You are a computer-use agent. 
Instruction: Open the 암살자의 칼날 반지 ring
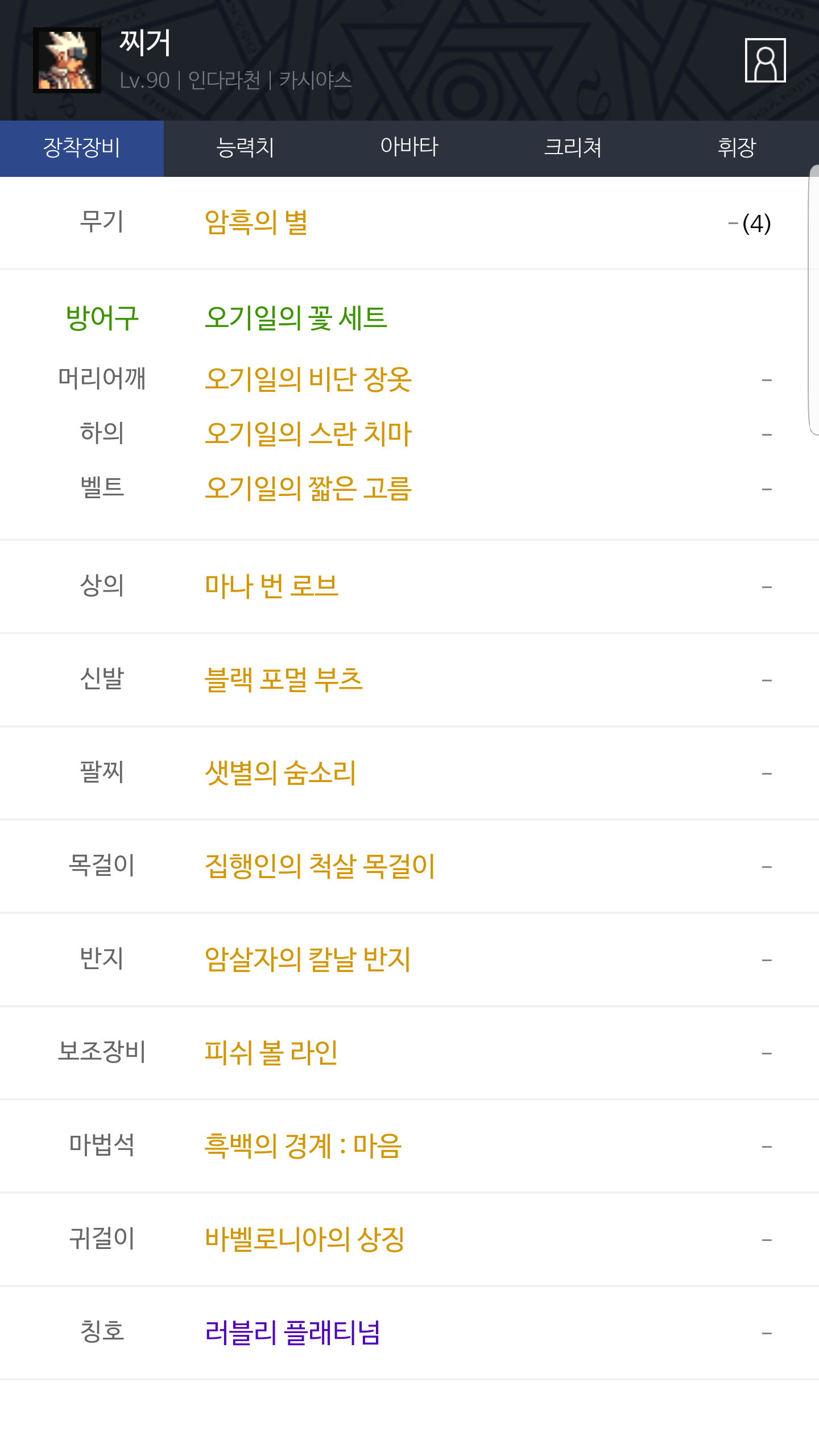(x=308, y=959)
